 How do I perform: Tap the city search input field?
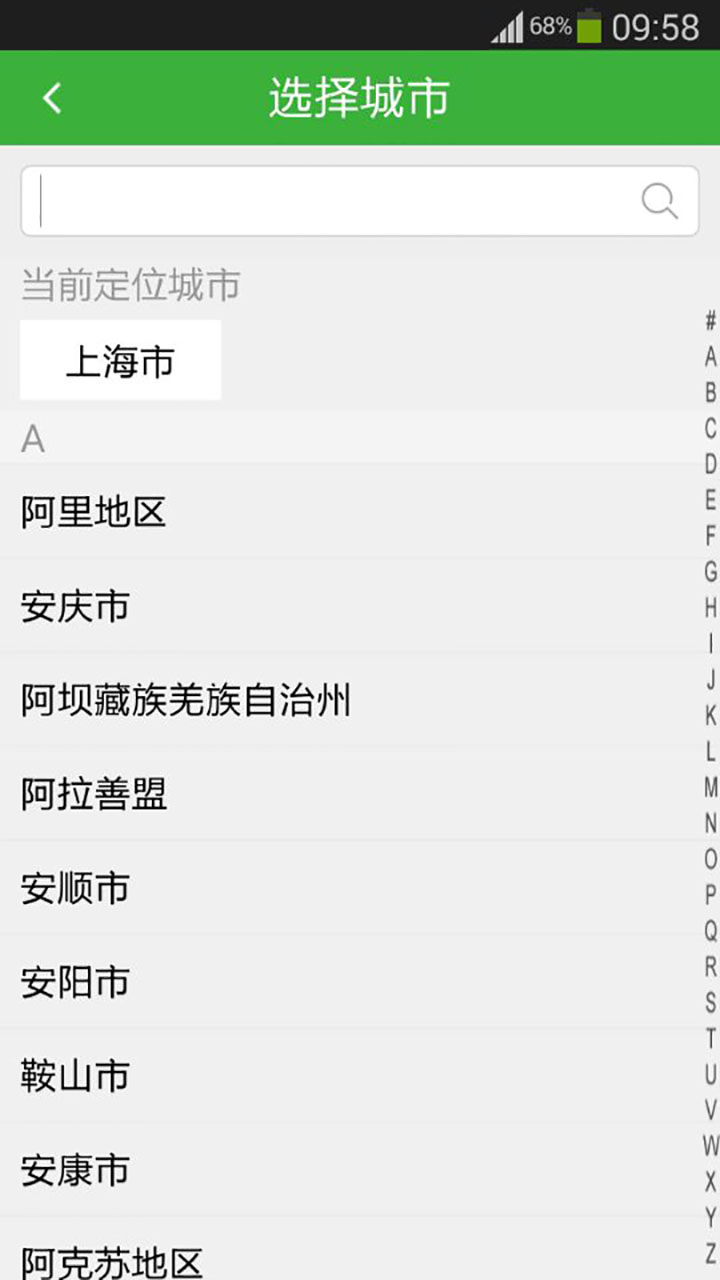[x=330, y=200]
